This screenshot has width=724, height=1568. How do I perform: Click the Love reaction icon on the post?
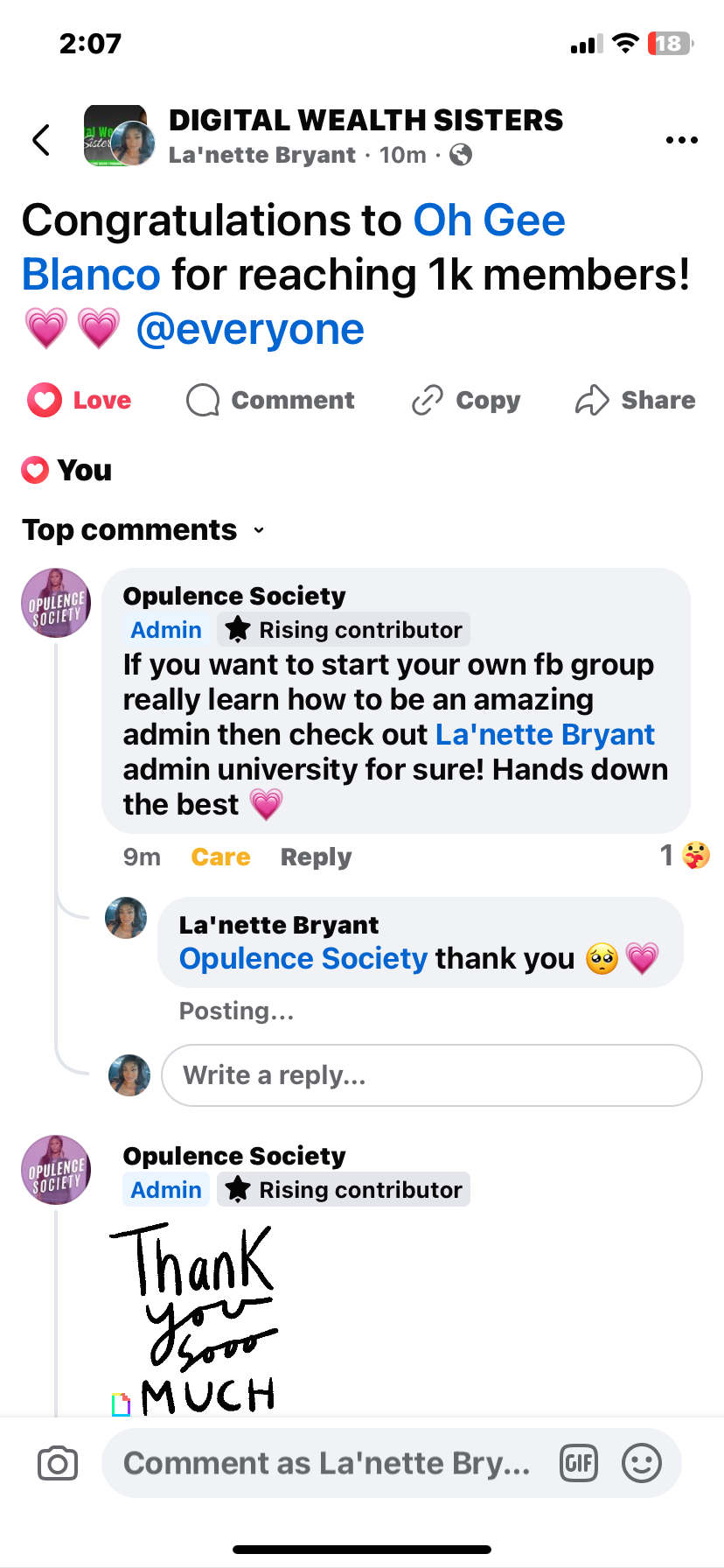pyautogui.click(x=45, y=400)
